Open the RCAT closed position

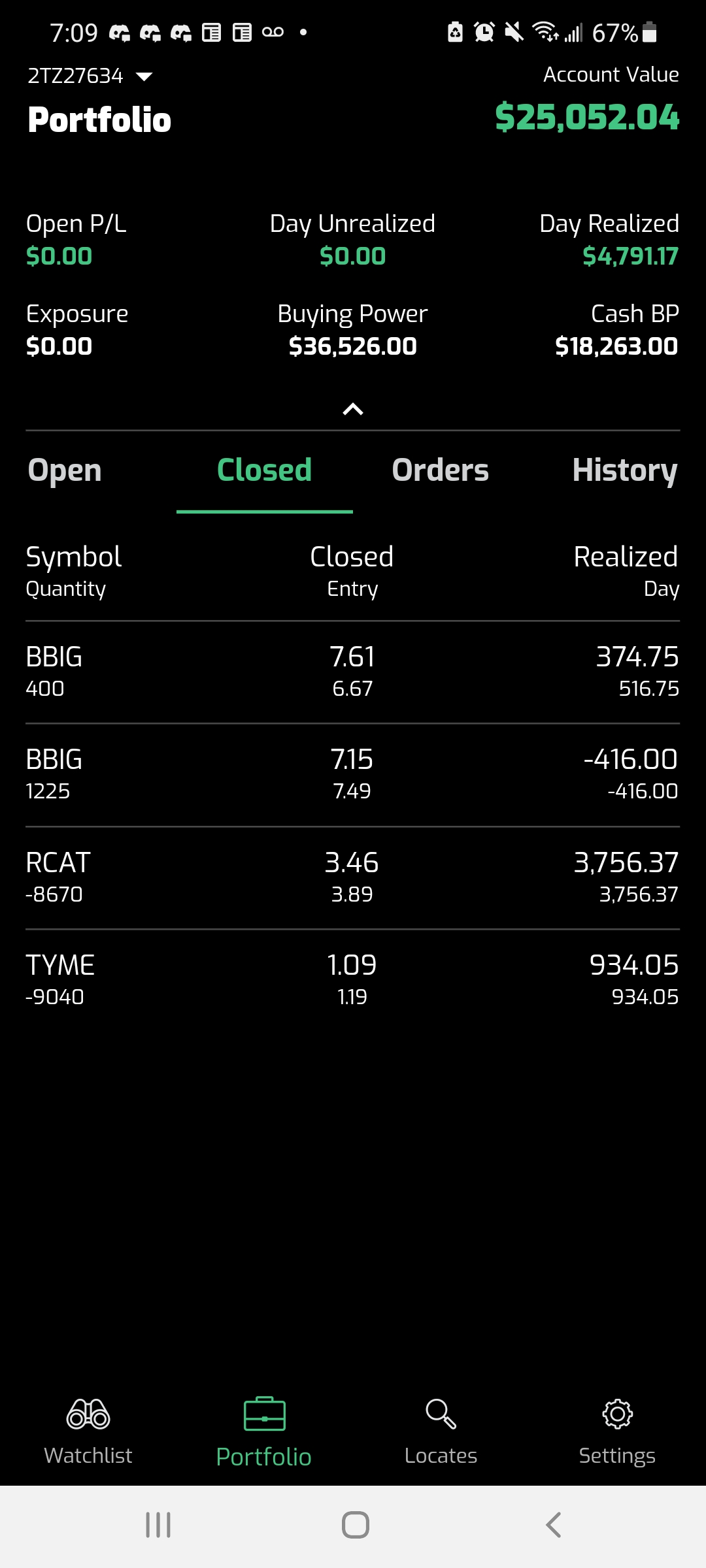[x=353, y=877]
